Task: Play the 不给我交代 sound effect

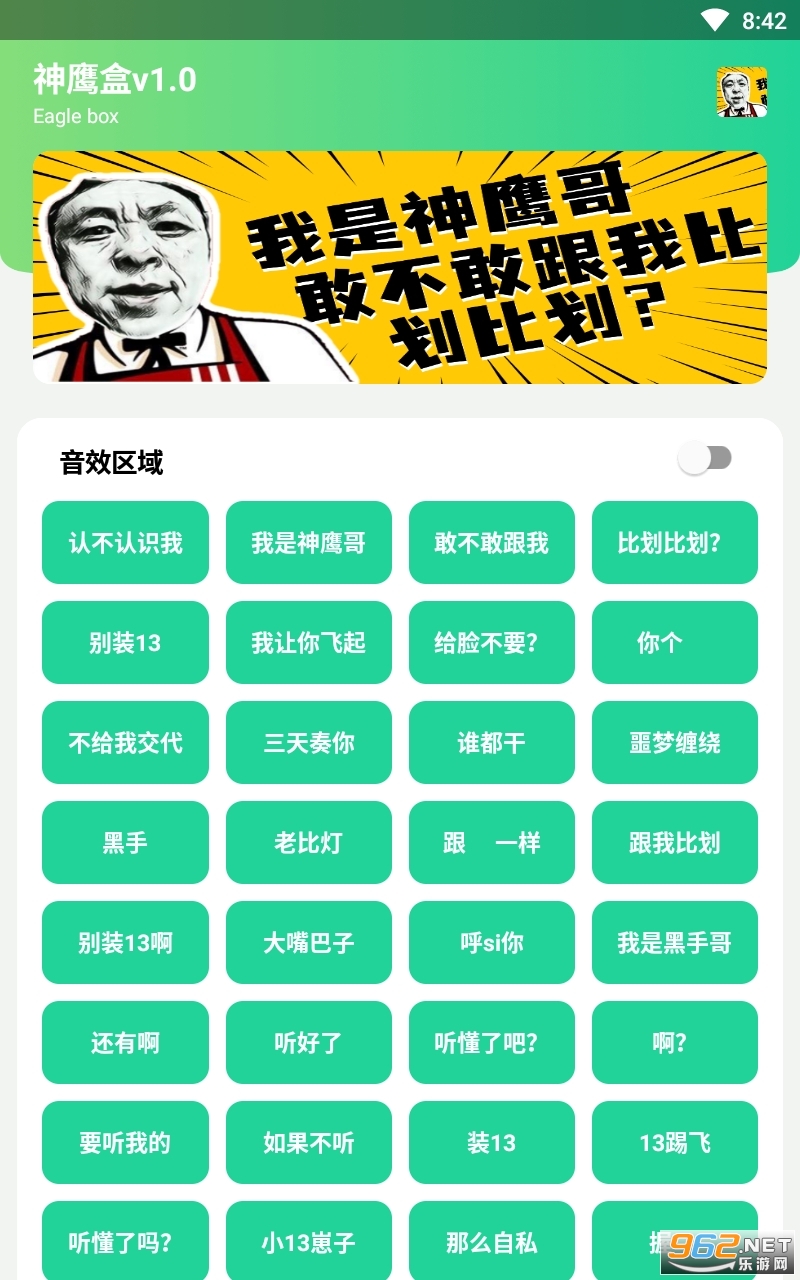Action: coord(125,743)
